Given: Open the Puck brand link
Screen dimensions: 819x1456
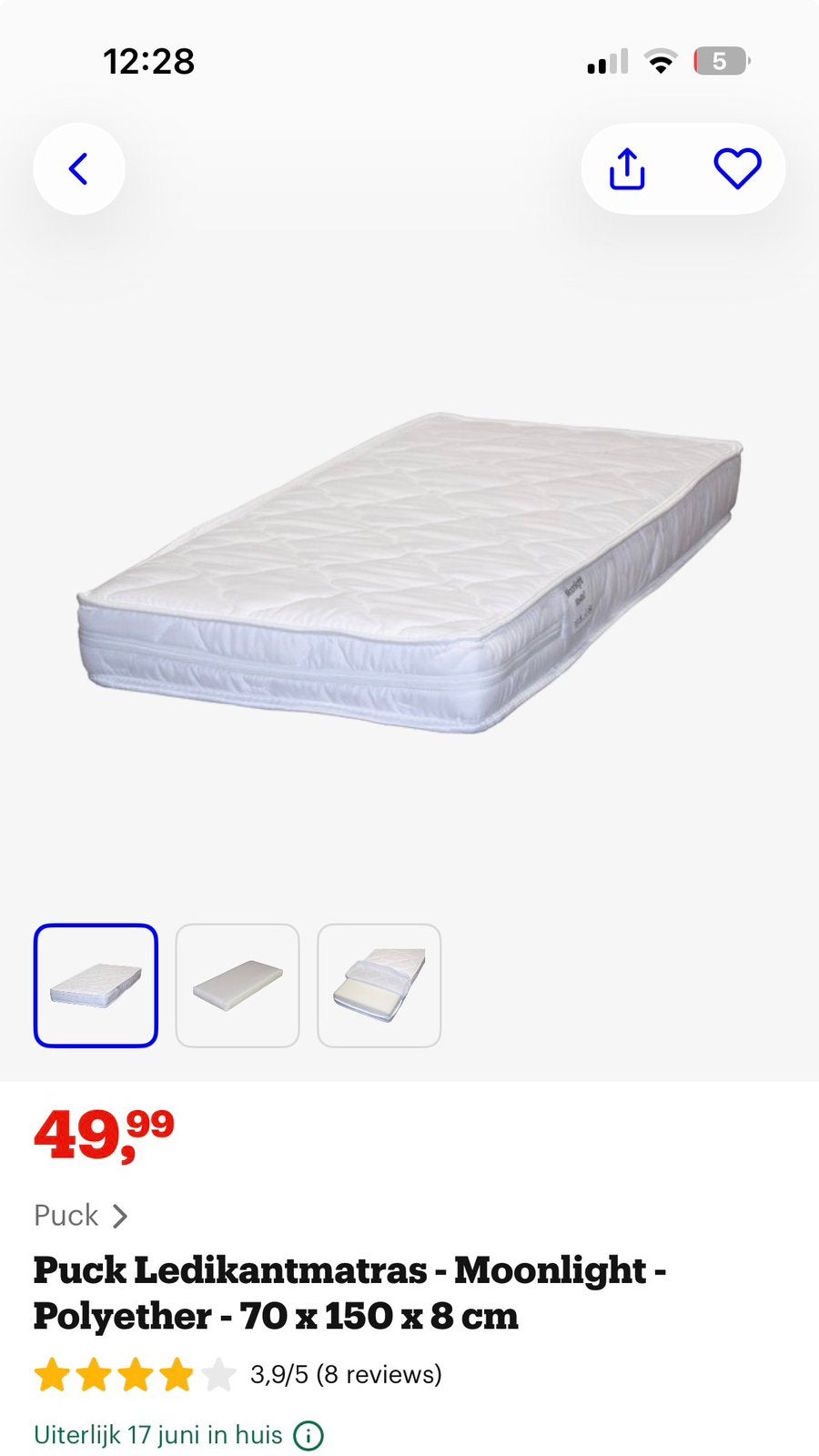Looking at the screenshot, I should (81, 1216).
